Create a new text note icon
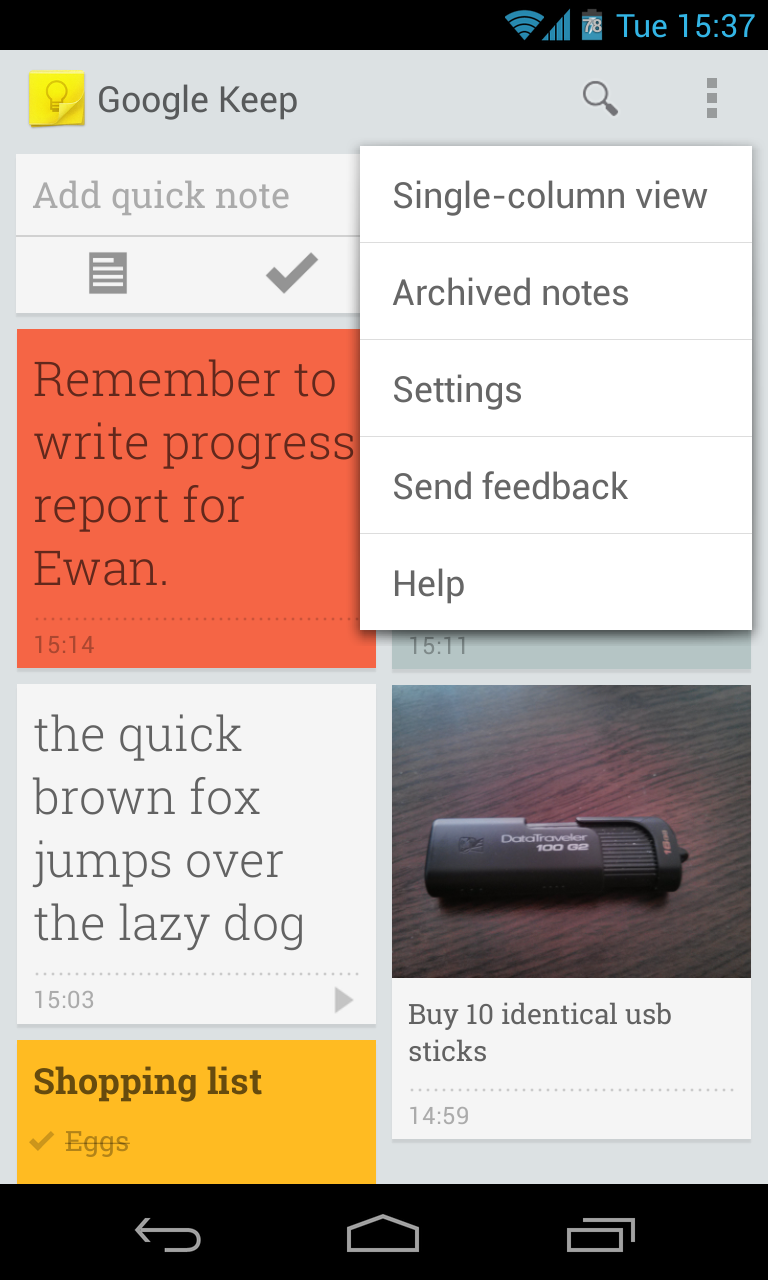 click(108, 273)
